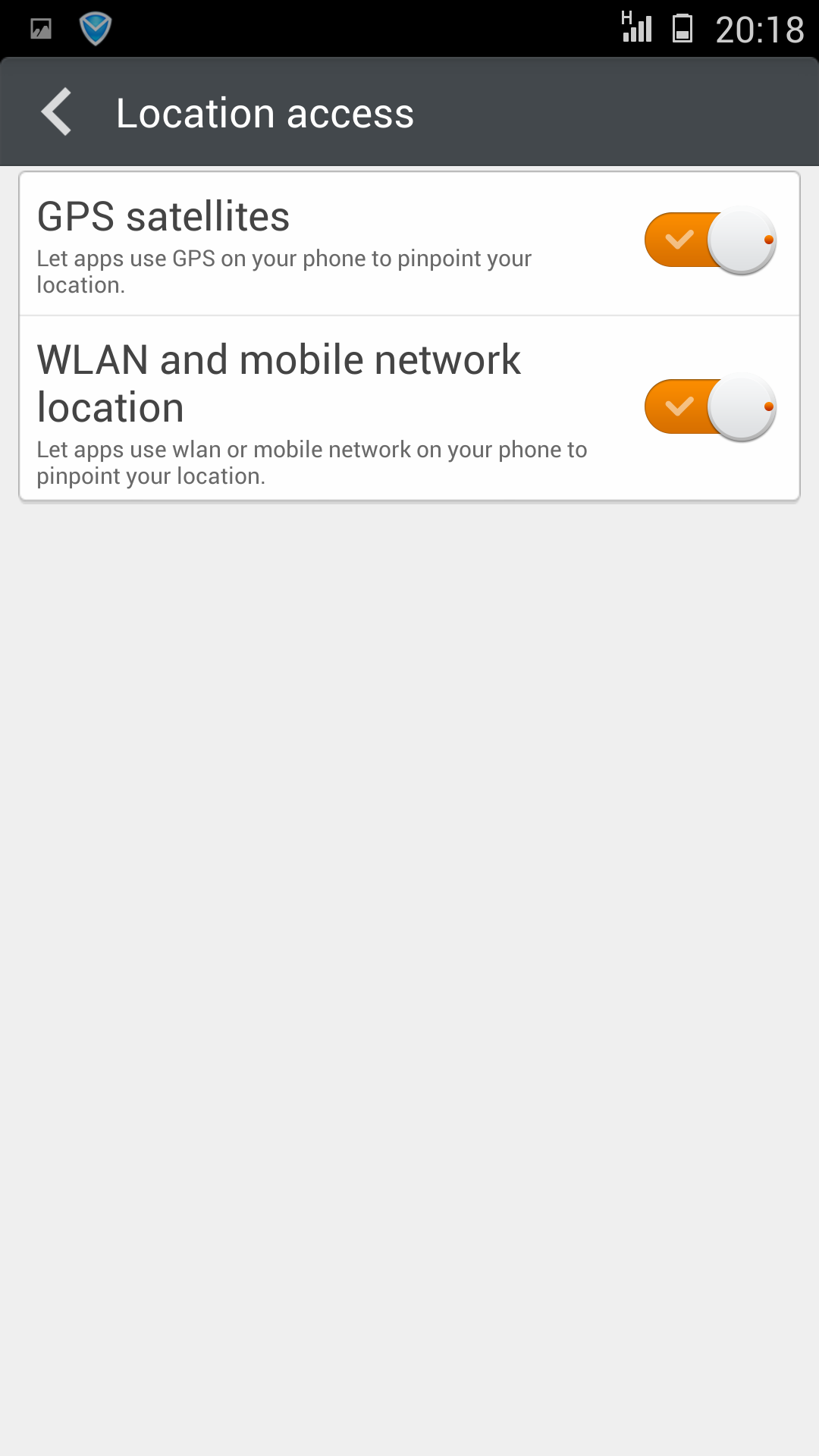Disable WLAN and mobile network location
Image resolution: width=819 pixels, height=1456 pixels.
pos(710,407)
